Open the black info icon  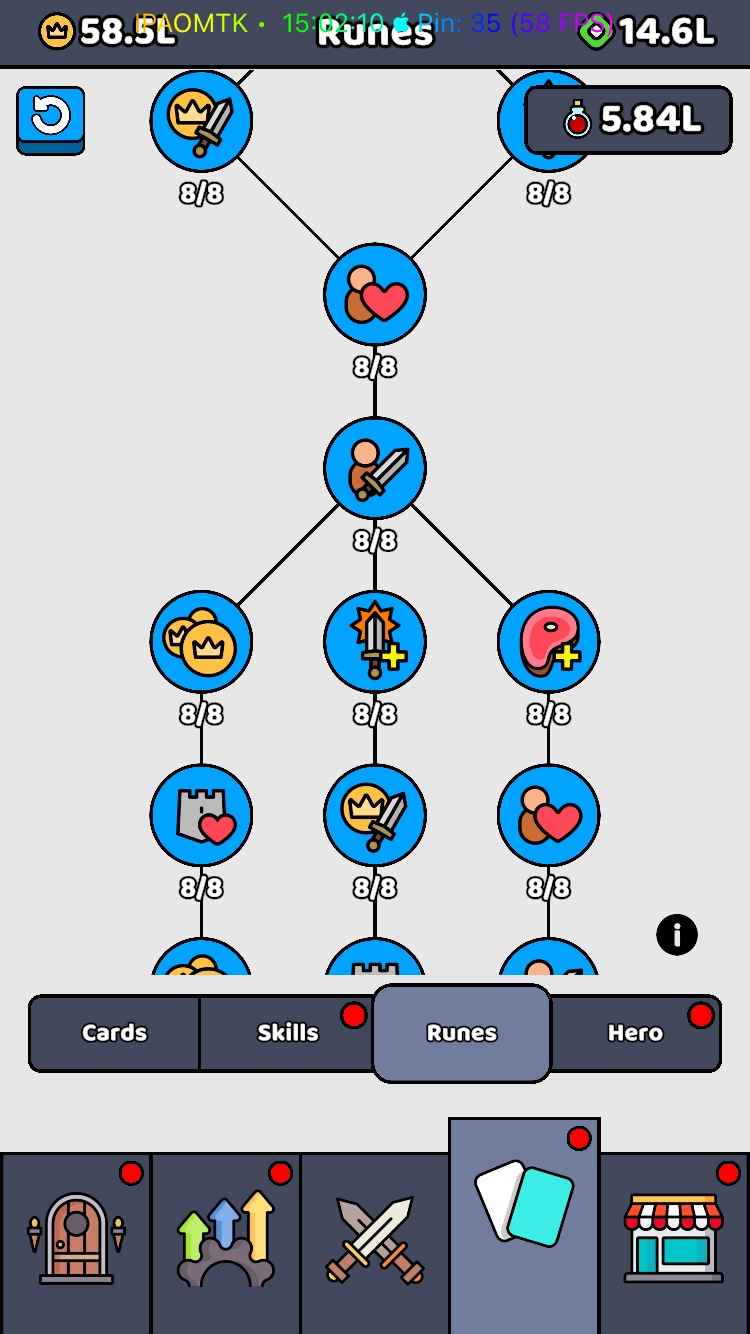[677, 935]
